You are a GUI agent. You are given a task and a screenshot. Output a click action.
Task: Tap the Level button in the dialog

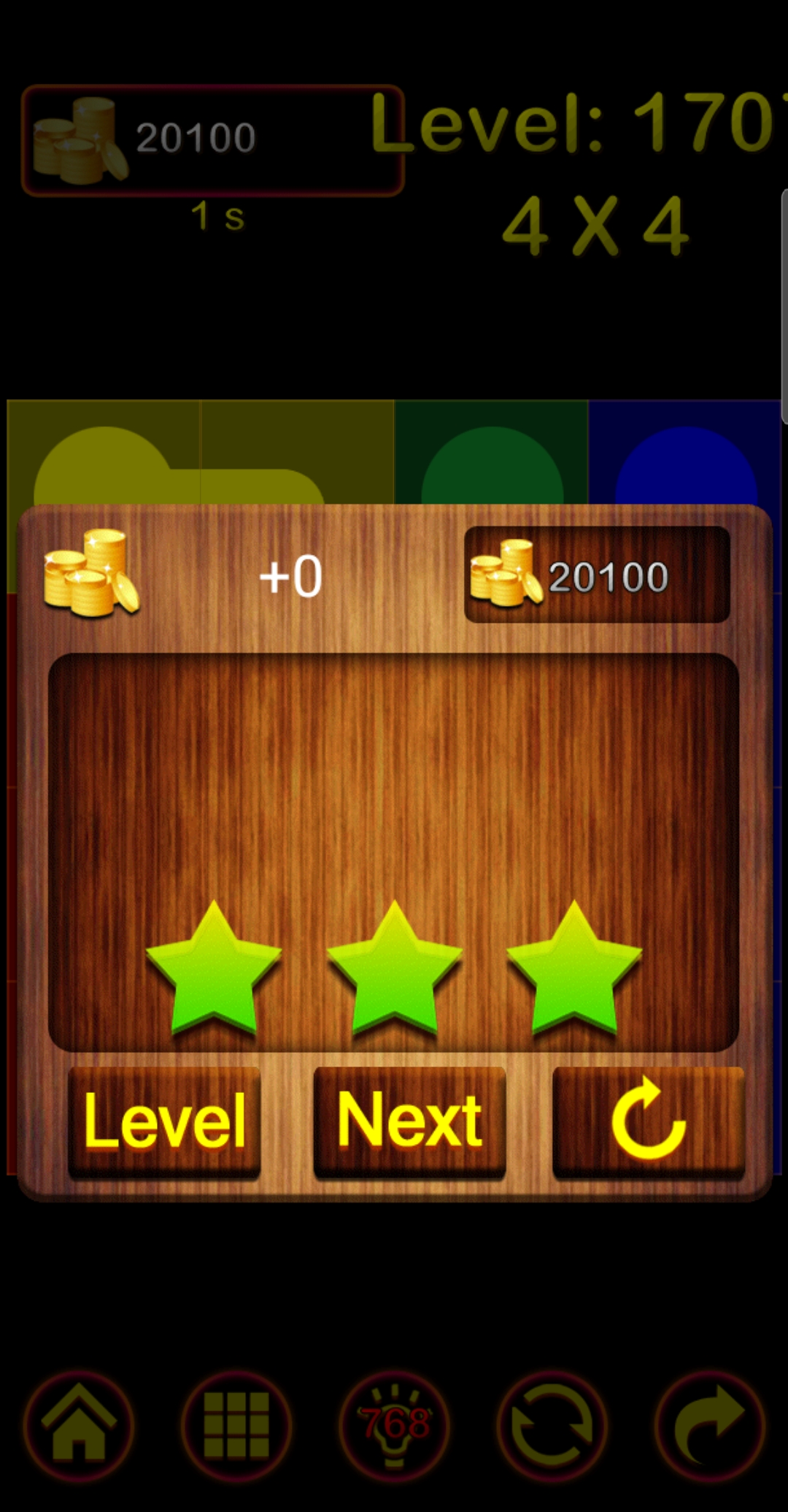click(x=164, y=1121)
